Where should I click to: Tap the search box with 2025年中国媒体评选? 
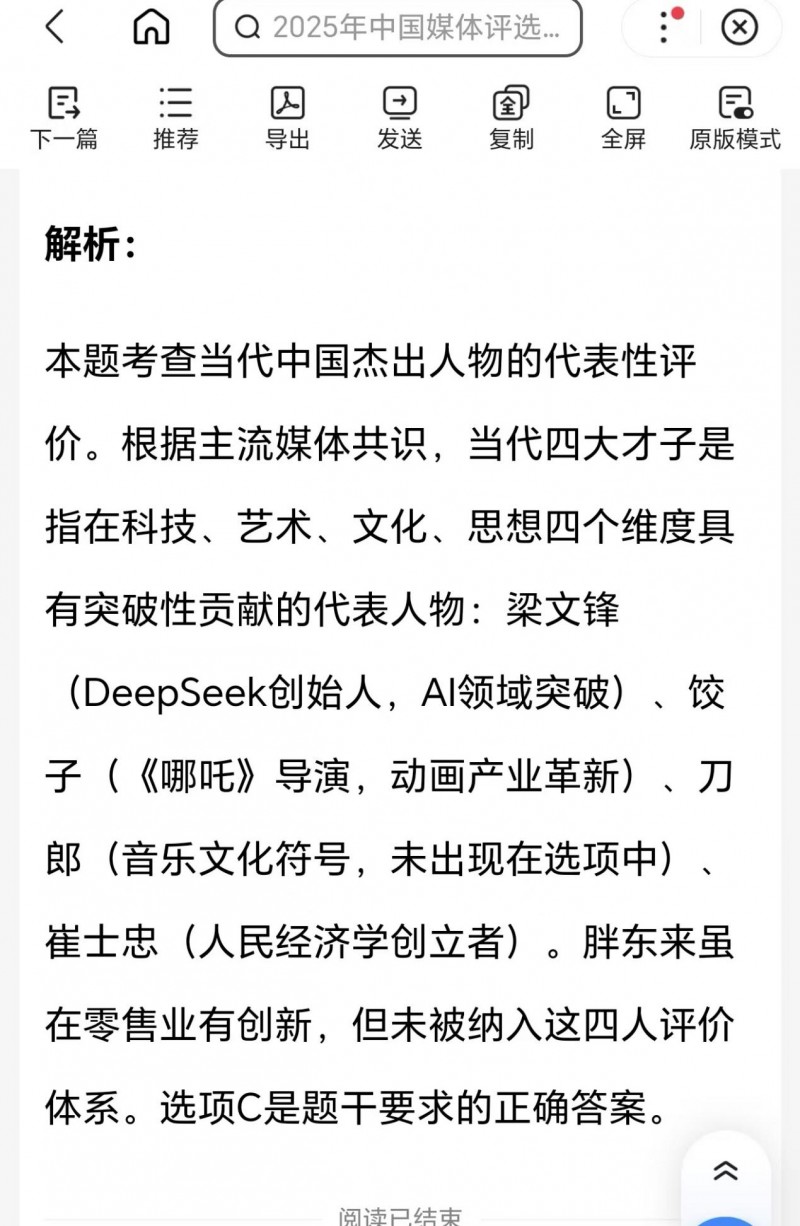pyautogui.click(x=397, y=28)
